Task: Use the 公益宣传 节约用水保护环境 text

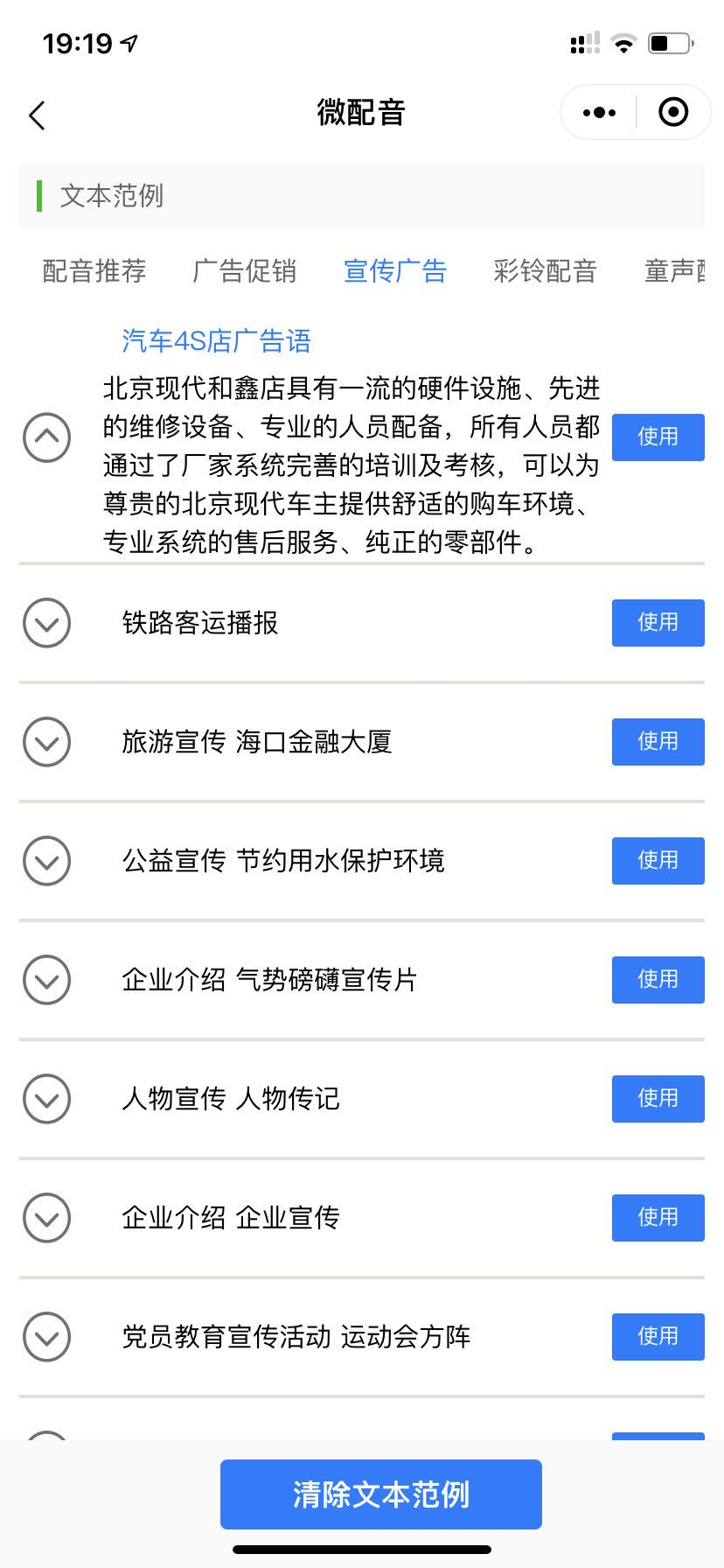Action: click(x=658, y=861)
